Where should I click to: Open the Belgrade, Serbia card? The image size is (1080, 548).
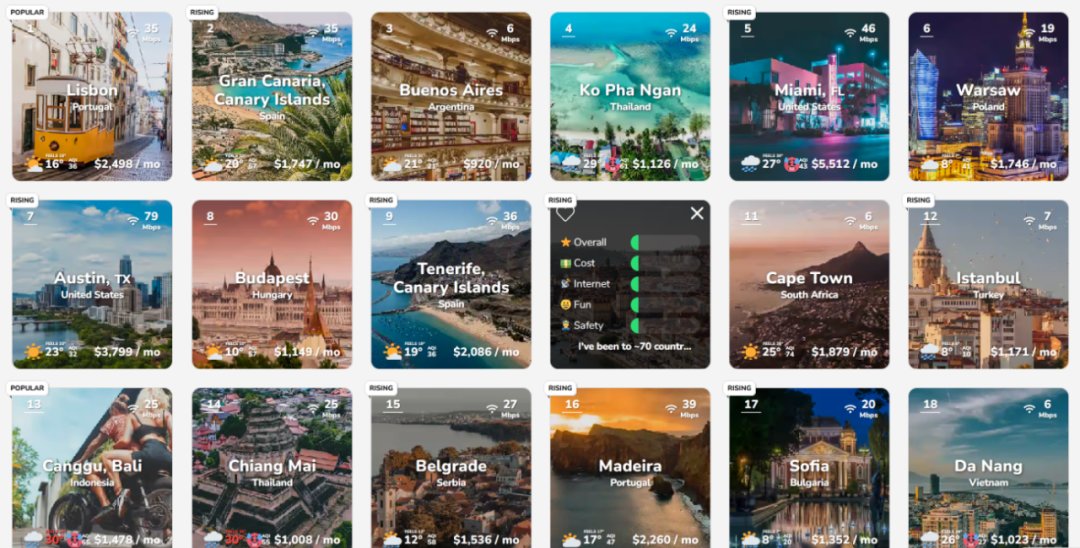451,470
